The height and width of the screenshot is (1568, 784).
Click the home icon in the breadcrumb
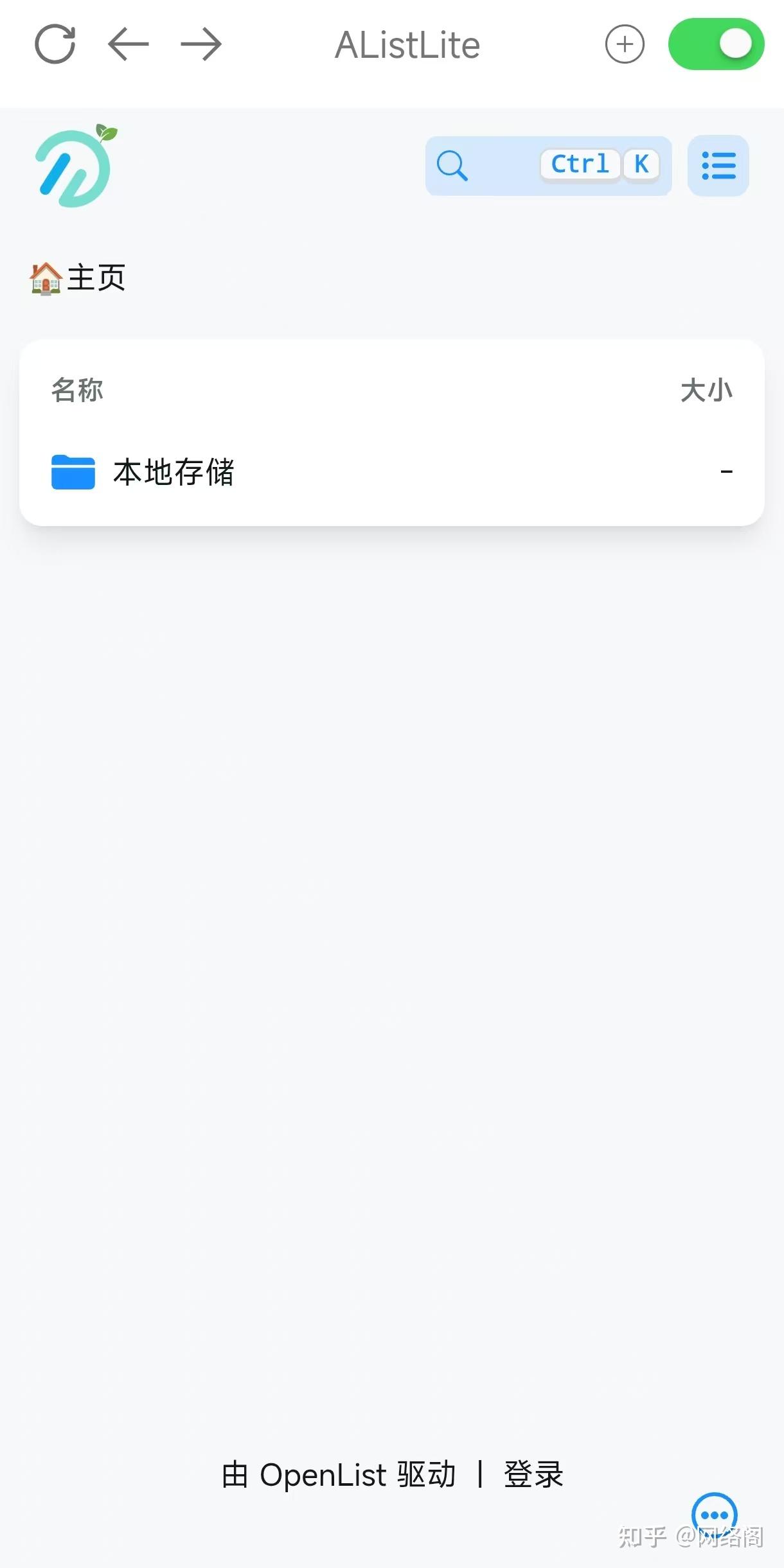pyautogui.click(x=44, y=277)
